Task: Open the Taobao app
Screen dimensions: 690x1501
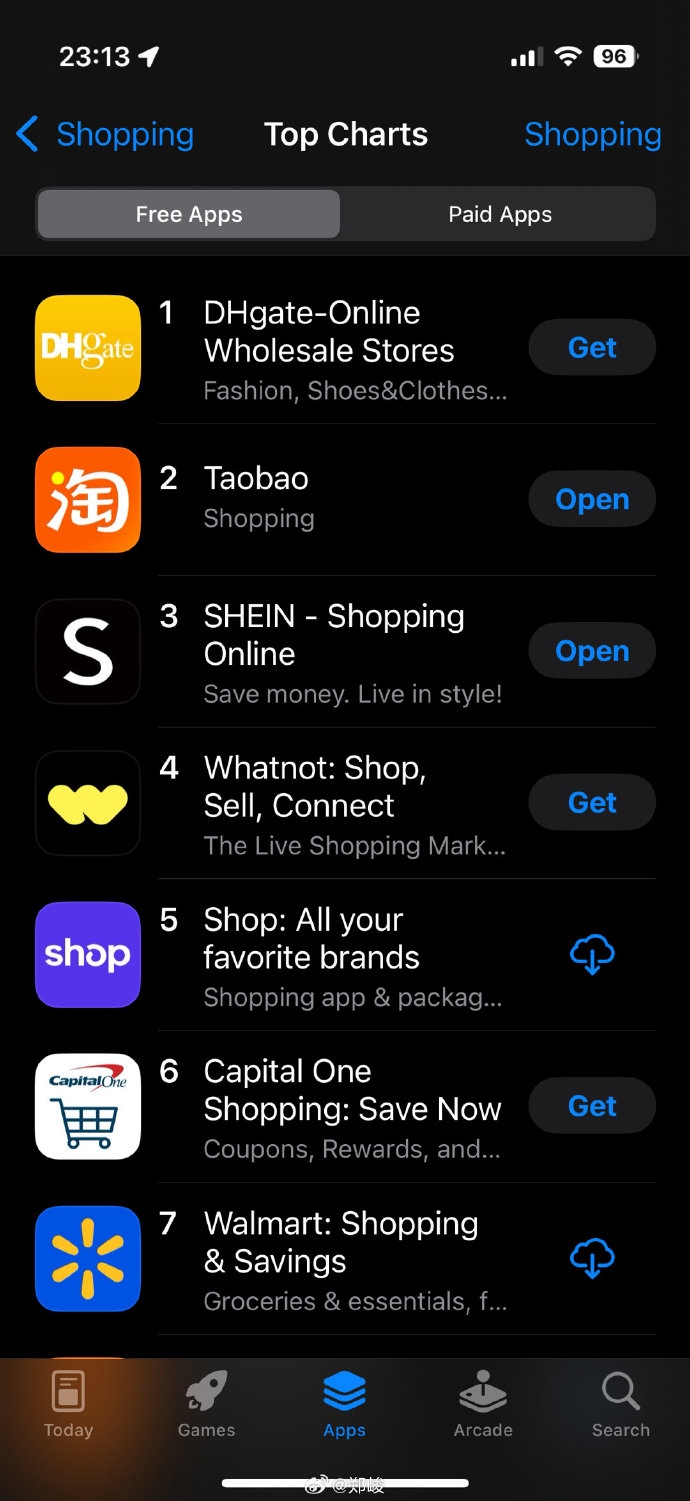Action: click(592, 499)
